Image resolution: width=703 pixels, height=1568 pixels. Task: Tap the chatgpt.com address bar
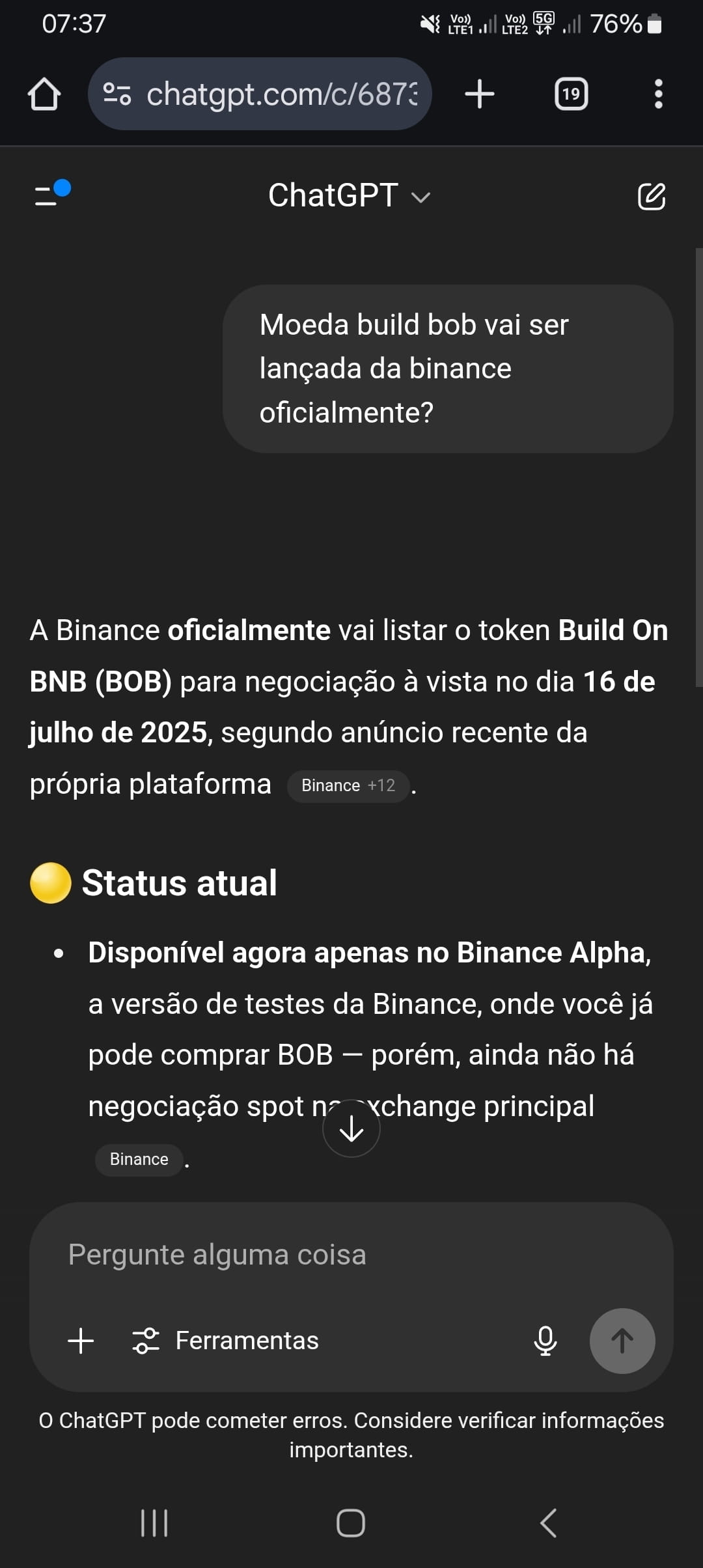(x=260, y=94)
